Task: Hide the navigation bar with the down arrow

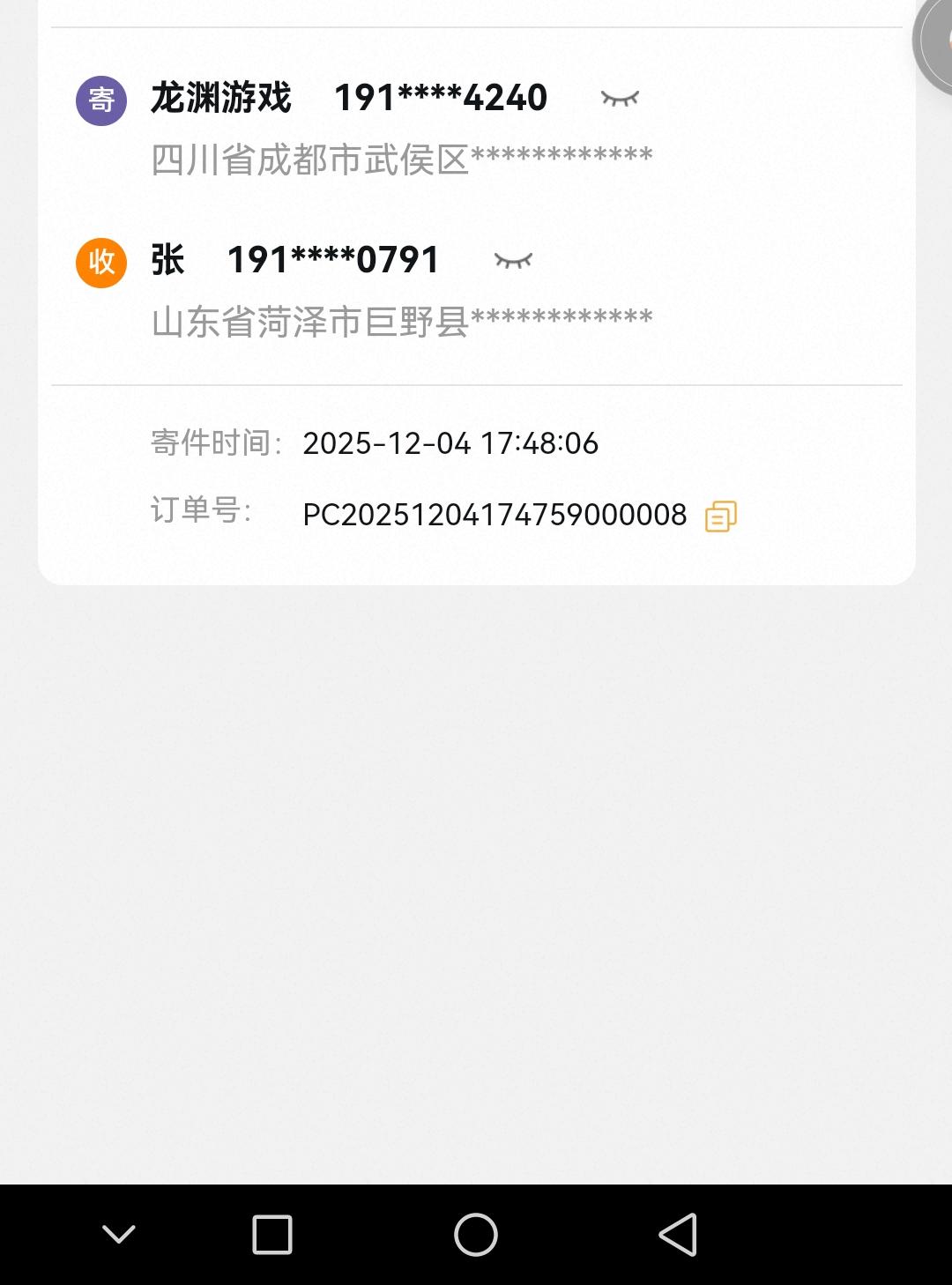Action: (119, 1234)
